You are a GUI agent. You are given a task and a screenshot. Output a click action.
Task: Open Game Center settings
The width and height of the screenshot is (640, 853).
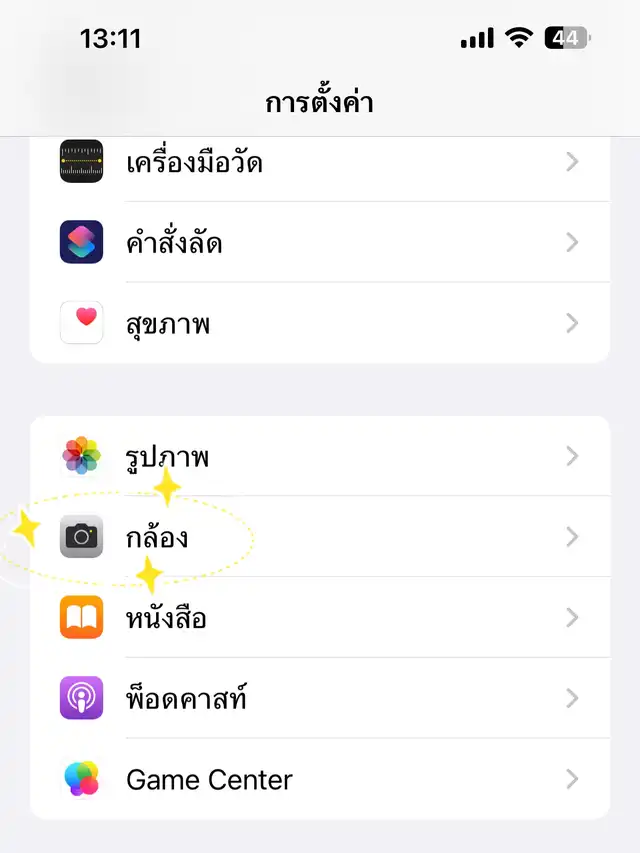point(320,779)
